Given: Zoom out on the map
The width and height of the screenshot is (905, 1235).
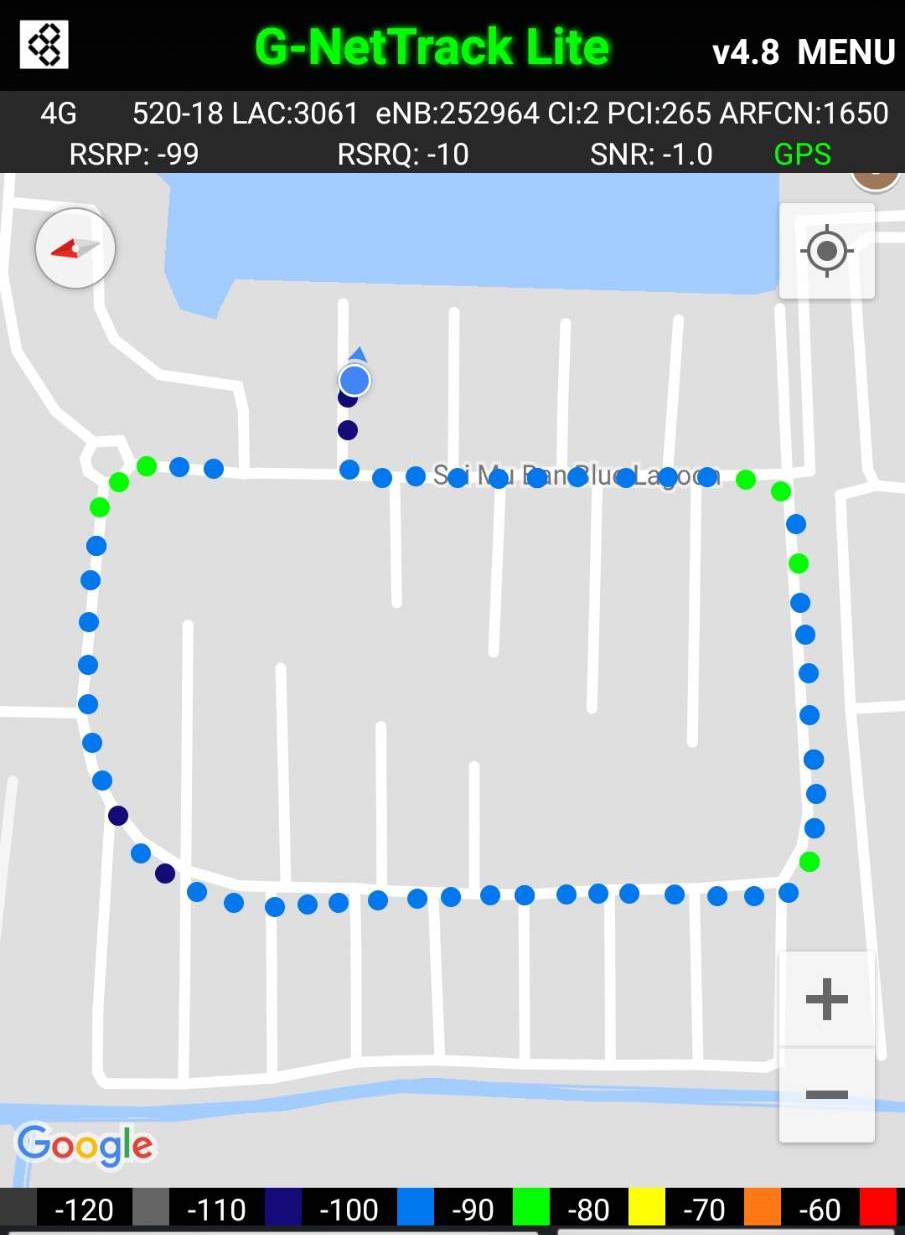Looking at the screenshot, I should click(x=827, y=1095).
